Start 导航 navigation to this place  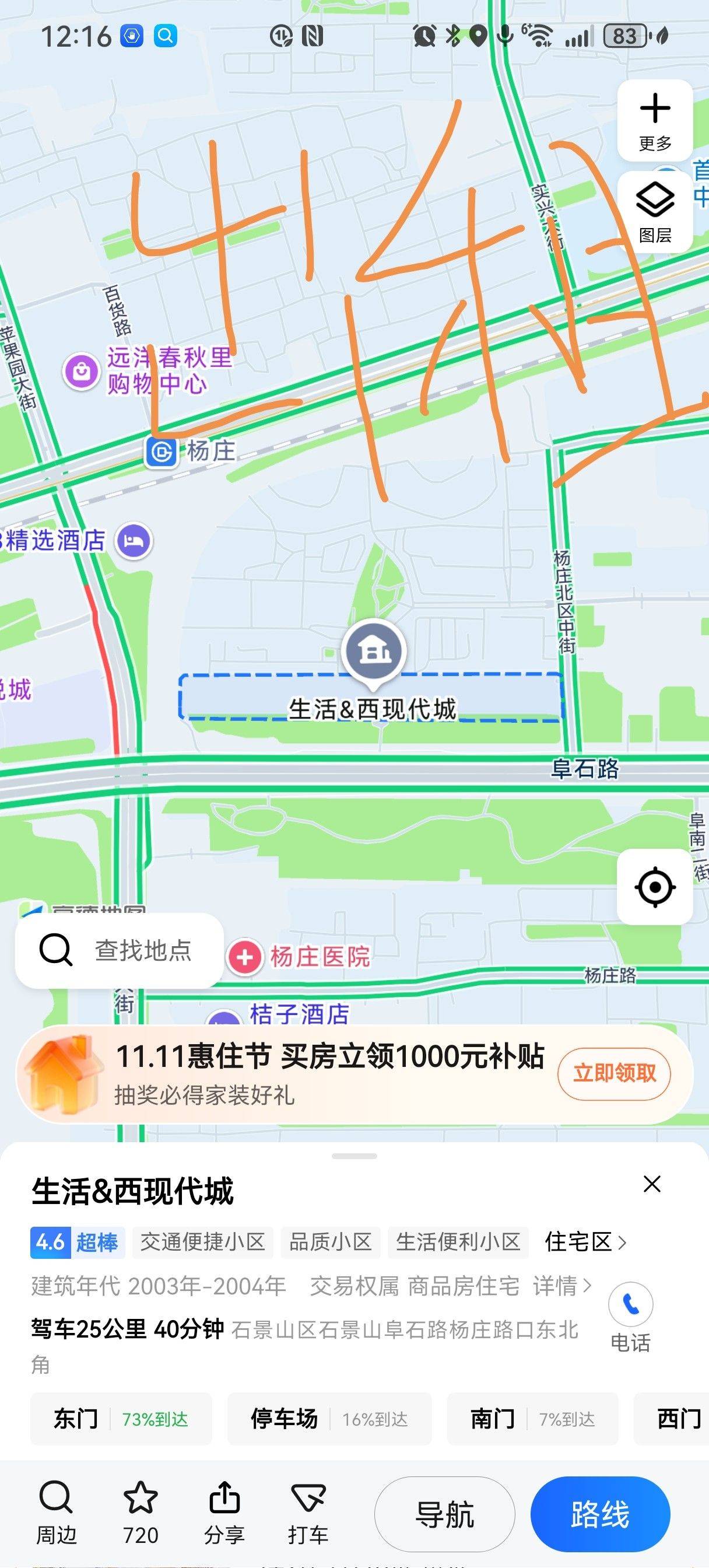pos(444,1514)
